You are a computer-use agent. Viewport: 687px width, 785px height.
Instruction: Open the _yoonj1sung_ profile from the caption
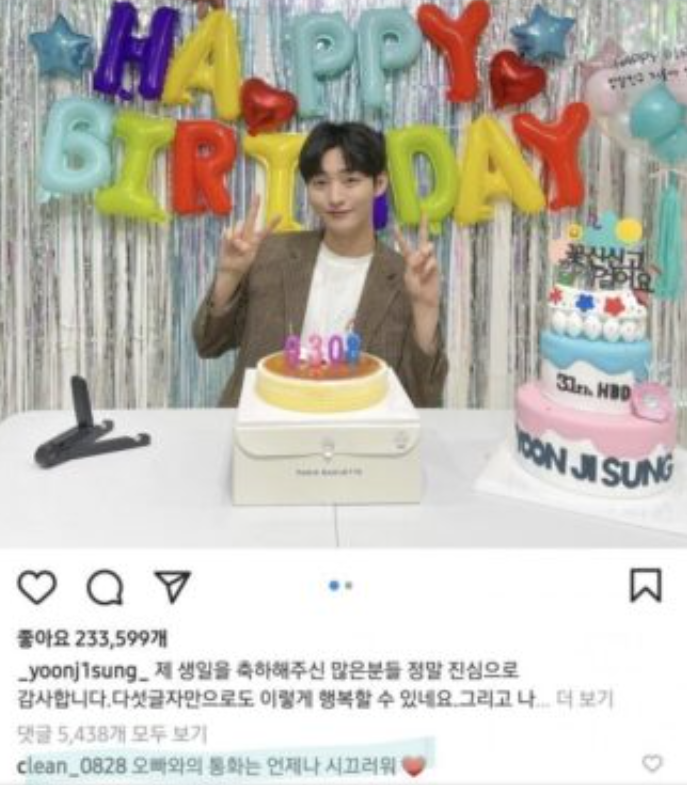point(75,667)
